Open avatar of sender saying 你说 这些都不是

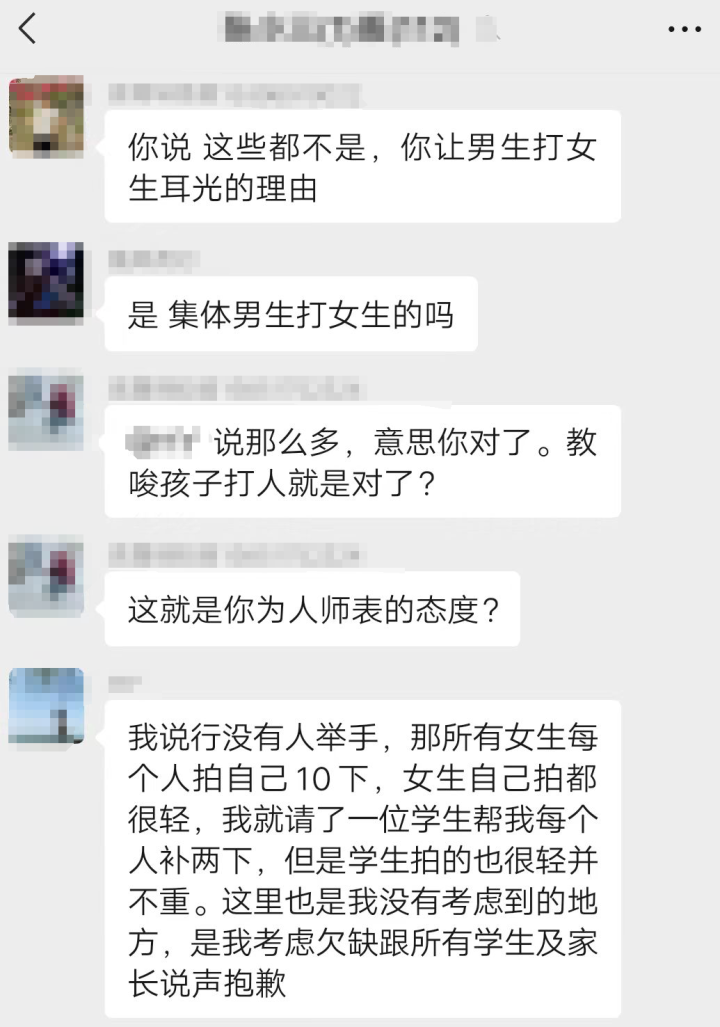[x=46, y=118]
